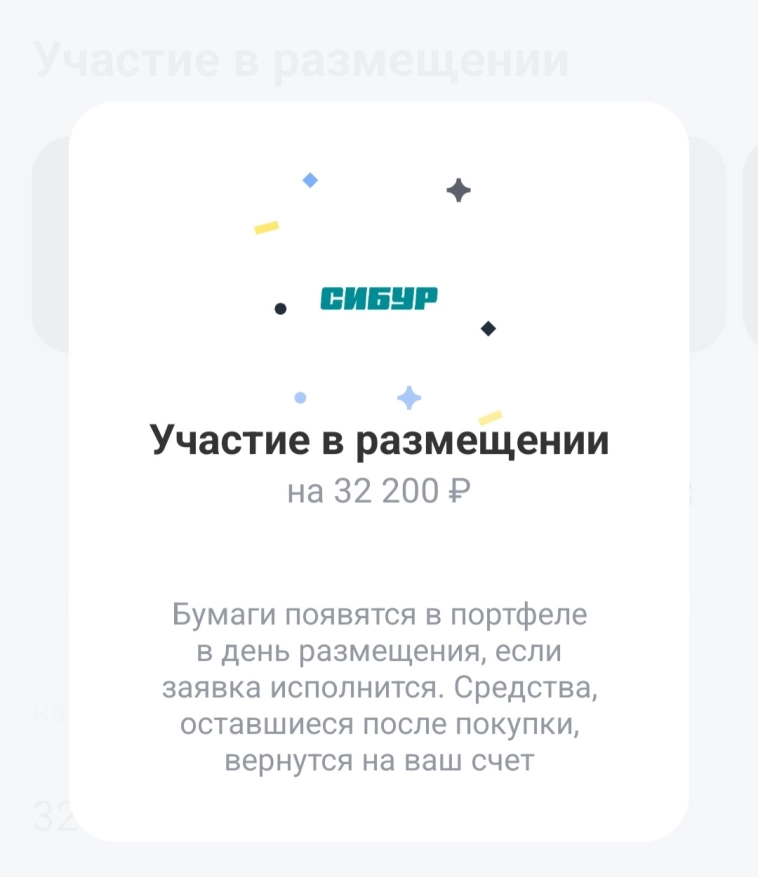Viewport: 758px width, 877px height.
Task: Click the phrase вернутся на ваш счет
Action: [382, 763]
